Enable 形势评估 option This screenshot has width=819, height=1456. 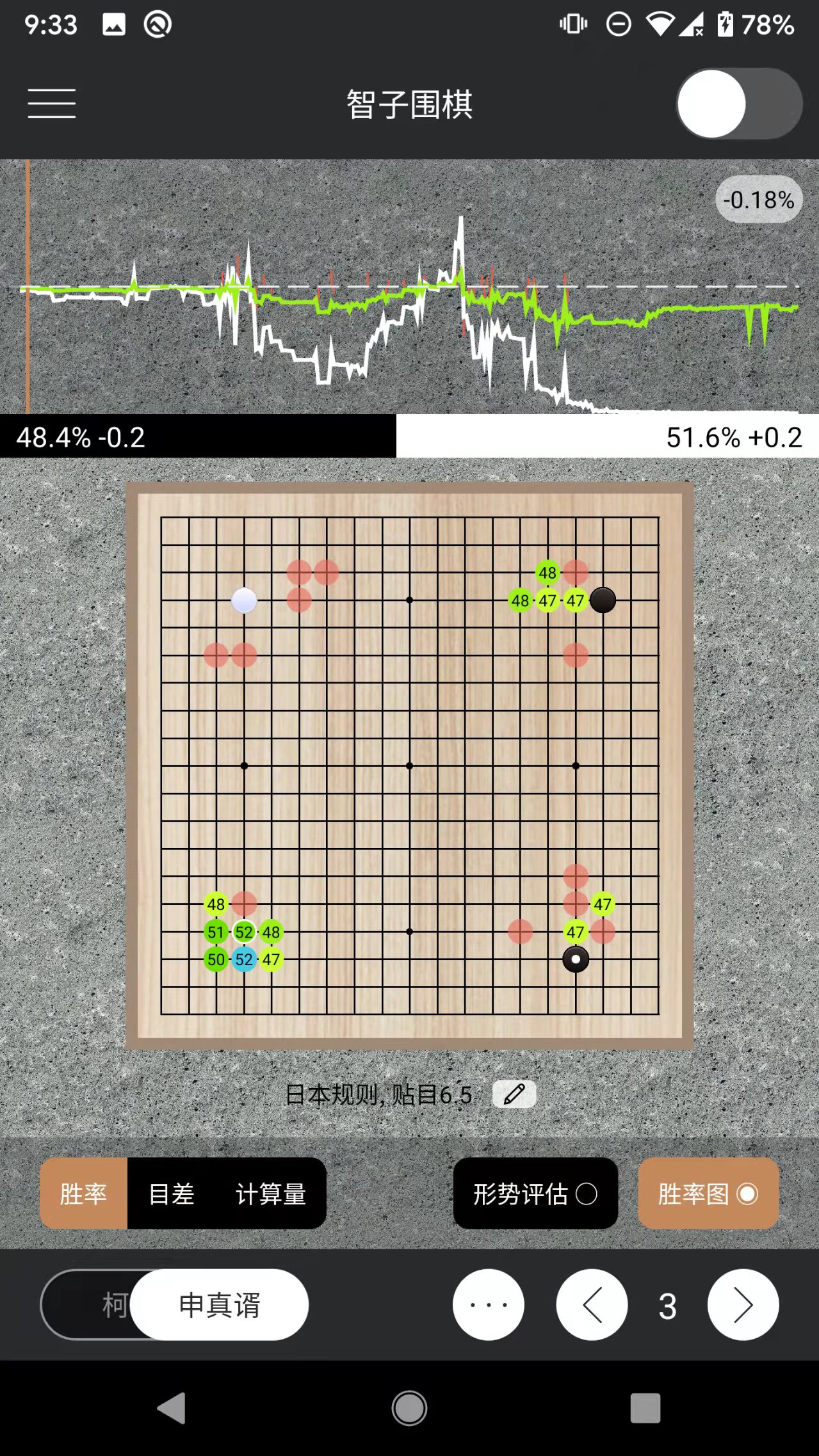click(x=535, y=1194)
